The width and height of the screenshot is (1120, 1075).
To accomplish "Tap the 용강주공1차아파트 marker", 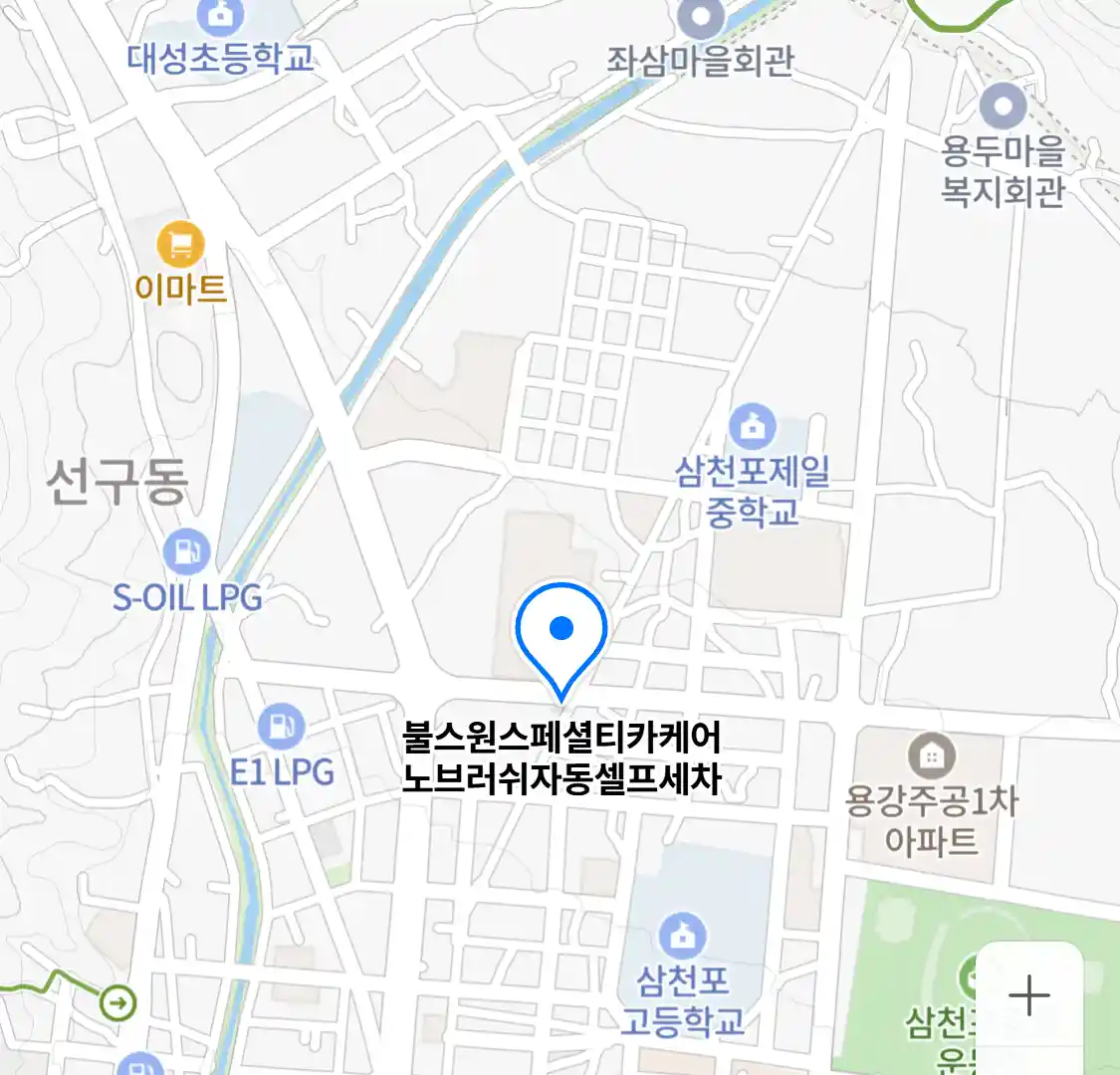I will point(931,756).
